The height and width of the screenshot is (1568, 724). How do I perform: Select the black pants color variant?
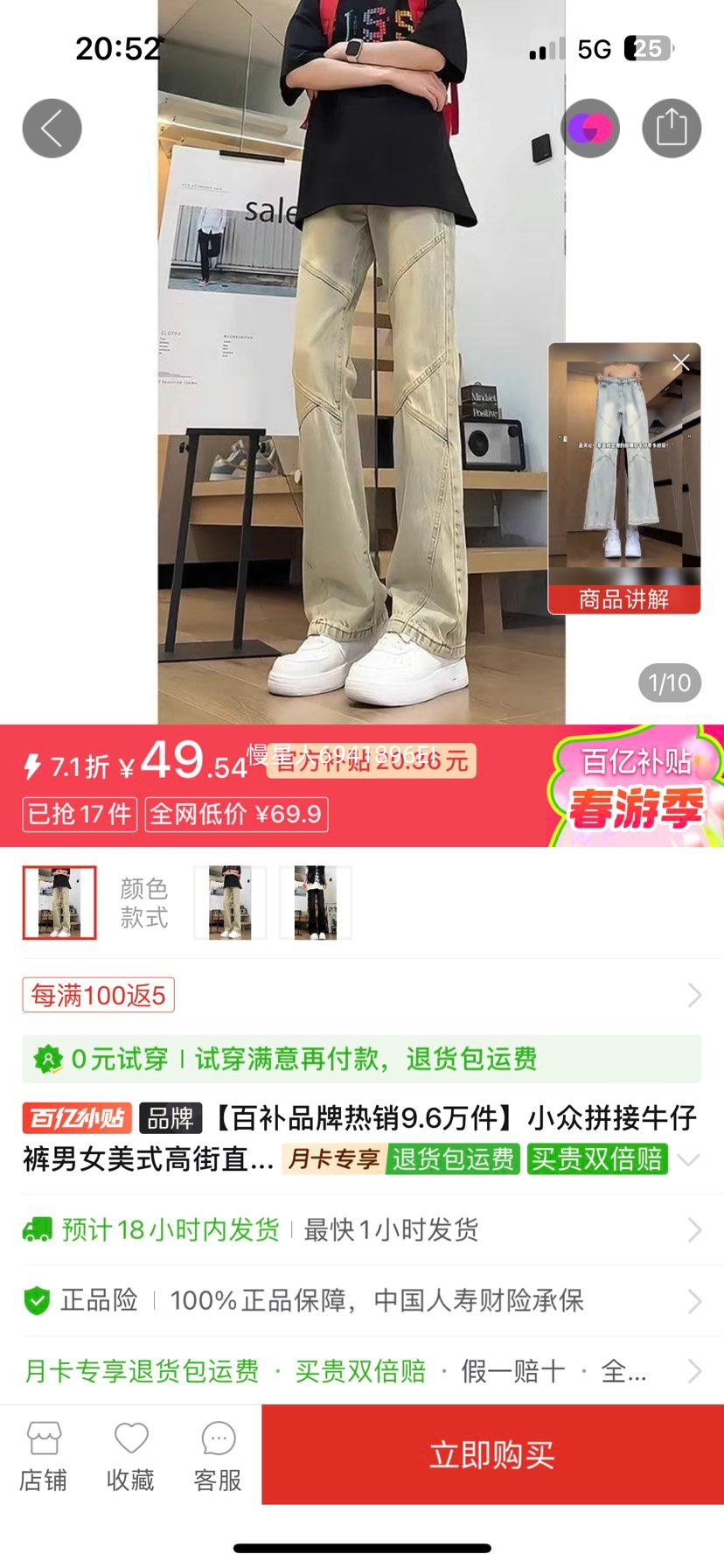315,903
